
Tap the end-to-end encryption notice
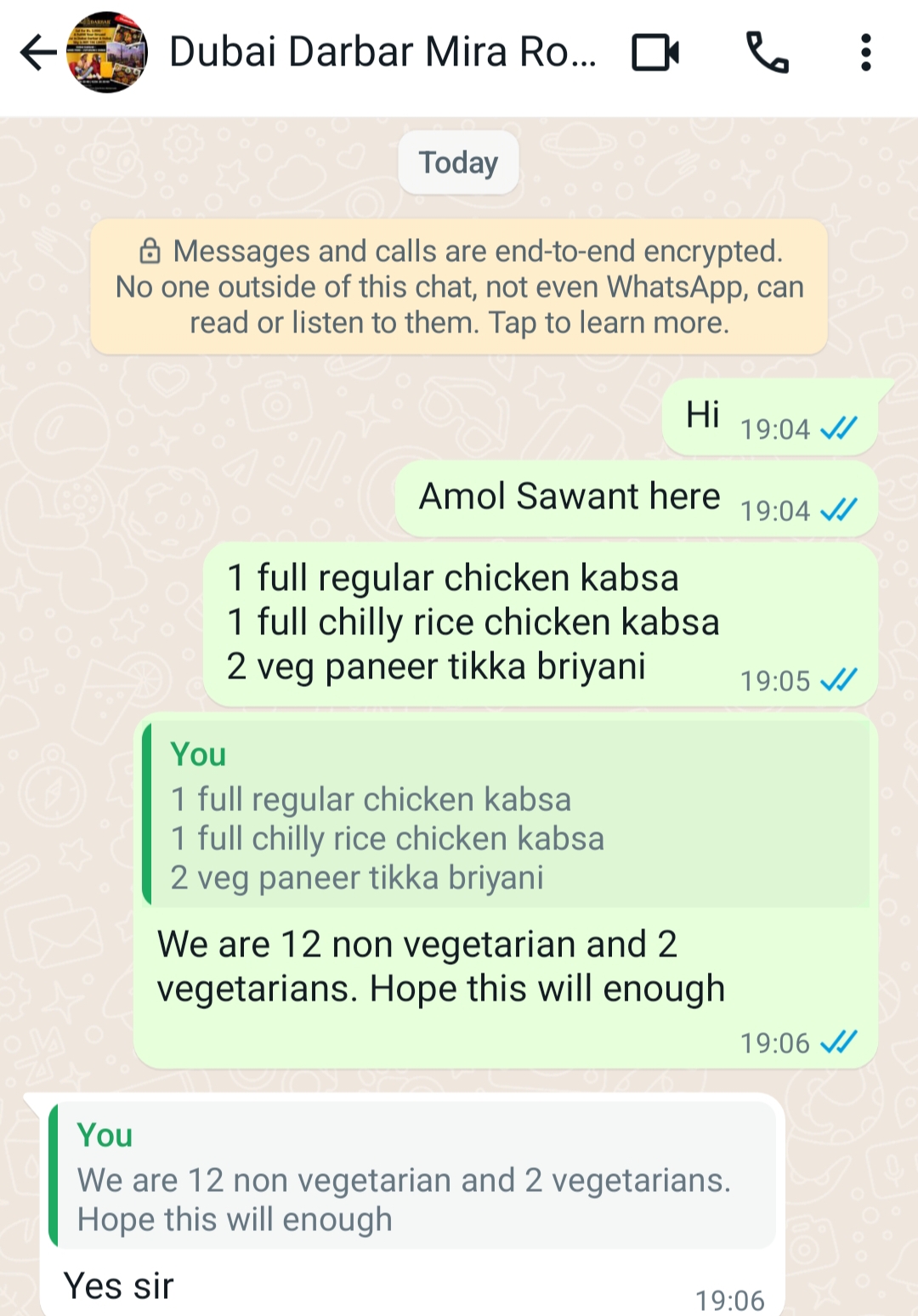click(459, 286)
